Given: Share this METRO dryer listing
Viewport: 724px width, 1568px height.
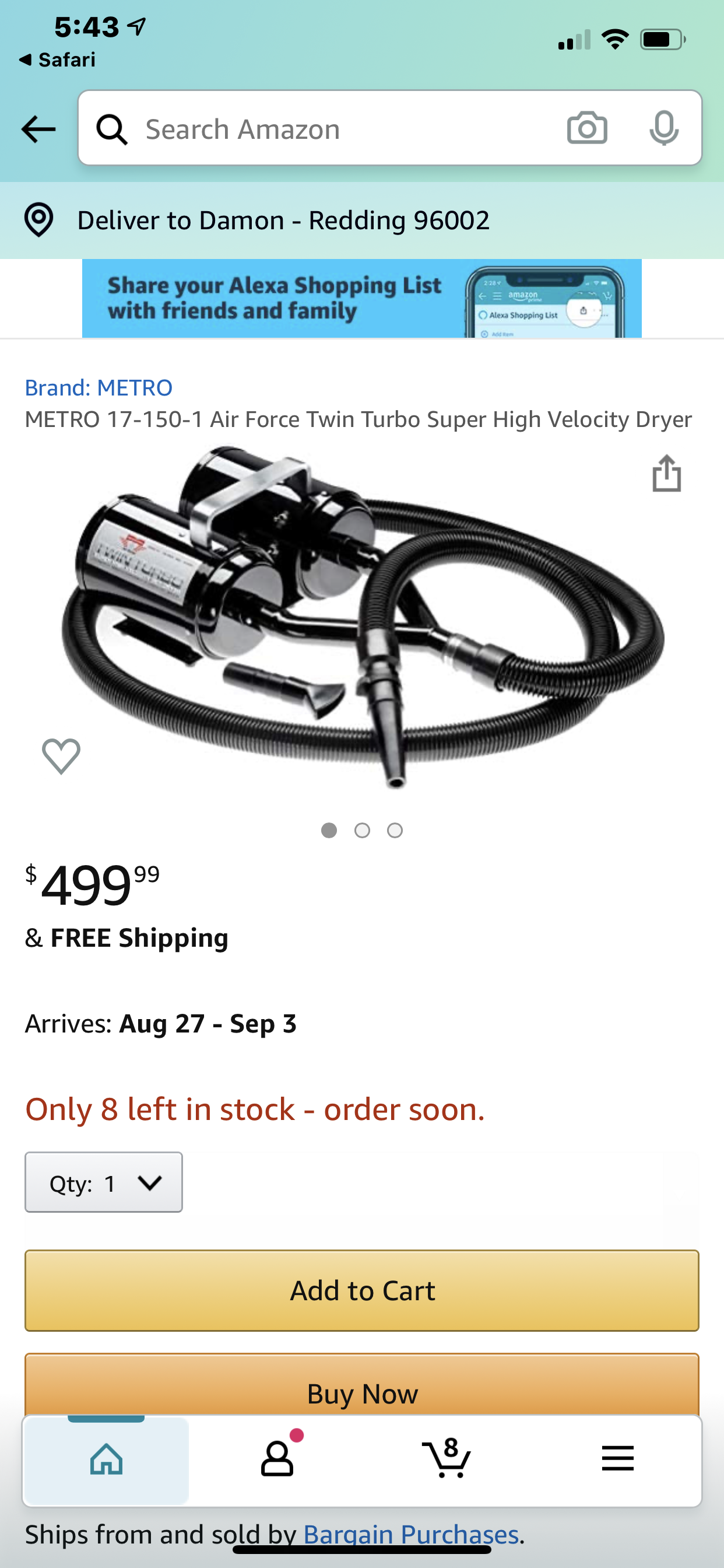Looking at the screenshot, I should coord(666,474).
